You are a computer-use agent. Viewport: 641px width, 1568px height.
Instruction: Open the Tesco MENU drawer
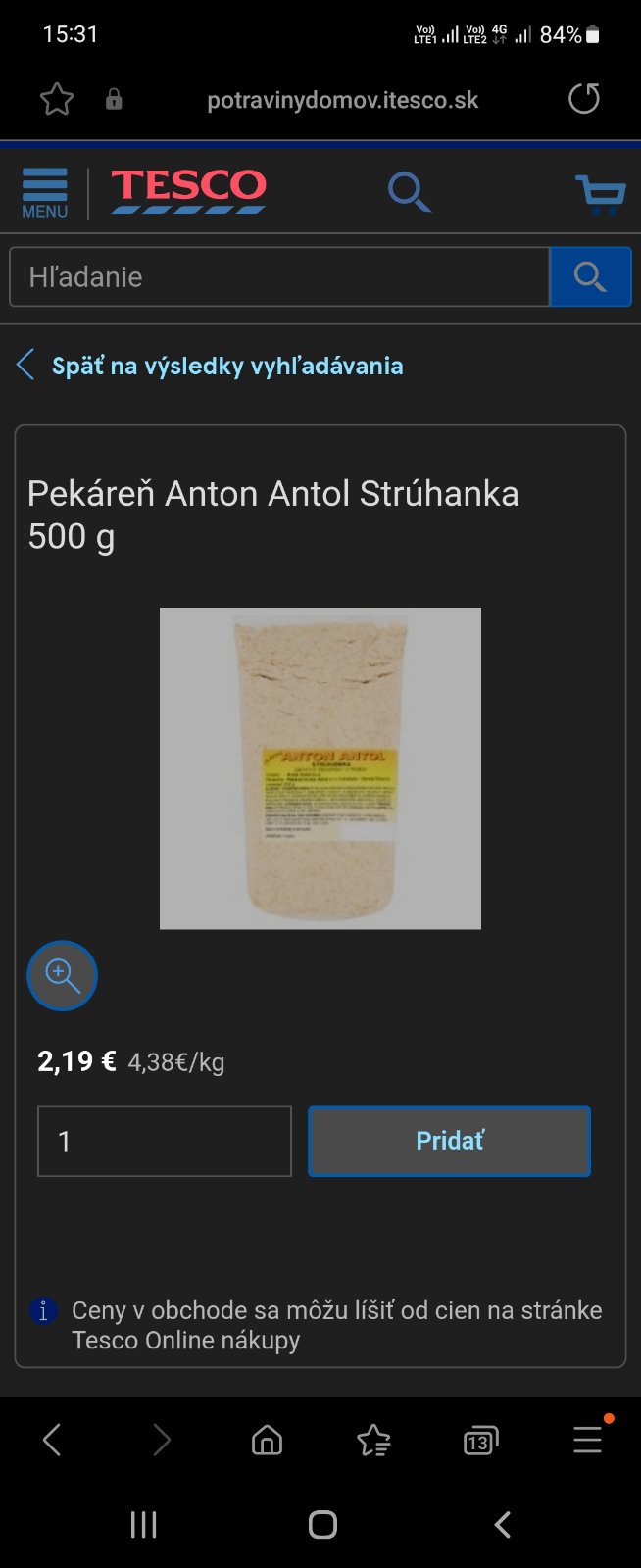[45, 192]
